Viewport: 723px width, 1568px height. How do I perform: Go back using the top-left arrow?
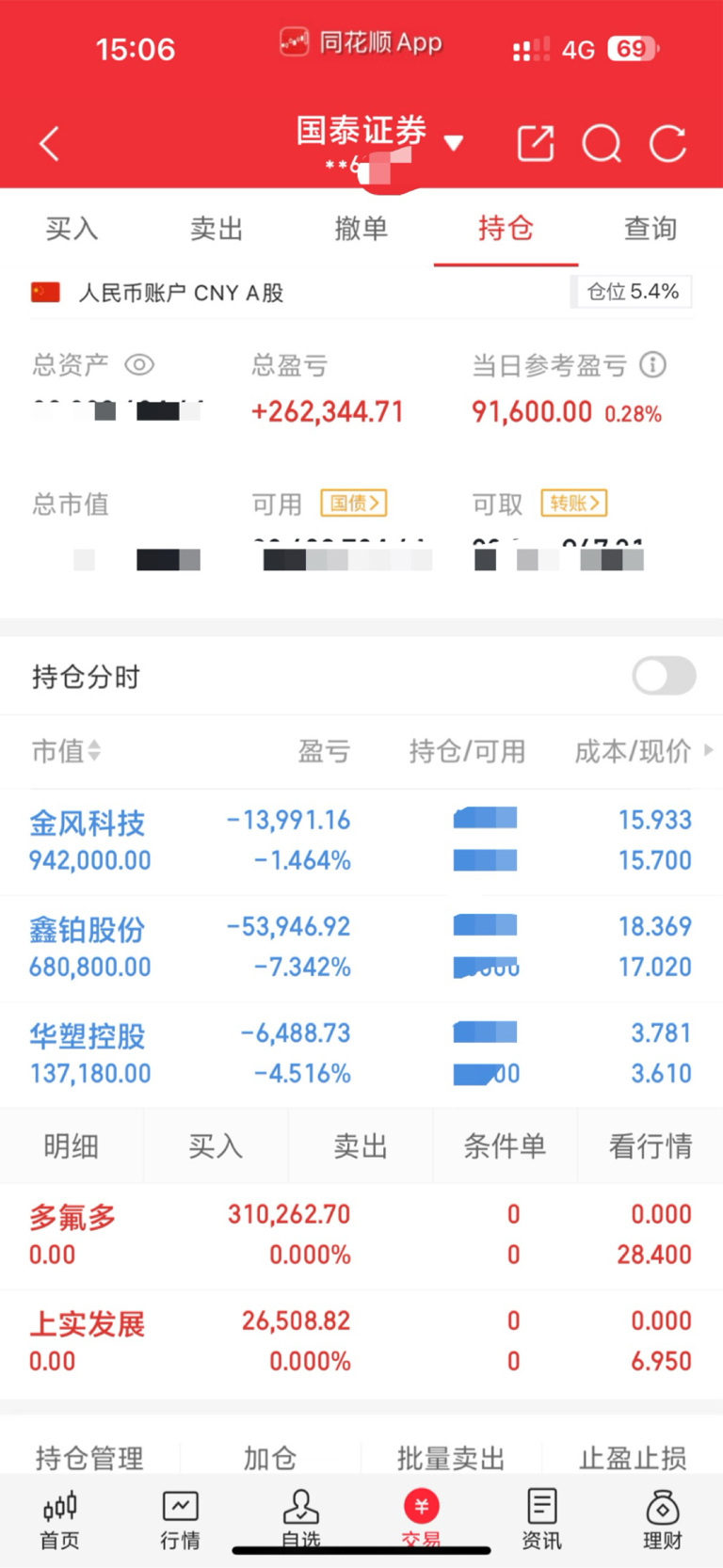[x=49, y=144]
